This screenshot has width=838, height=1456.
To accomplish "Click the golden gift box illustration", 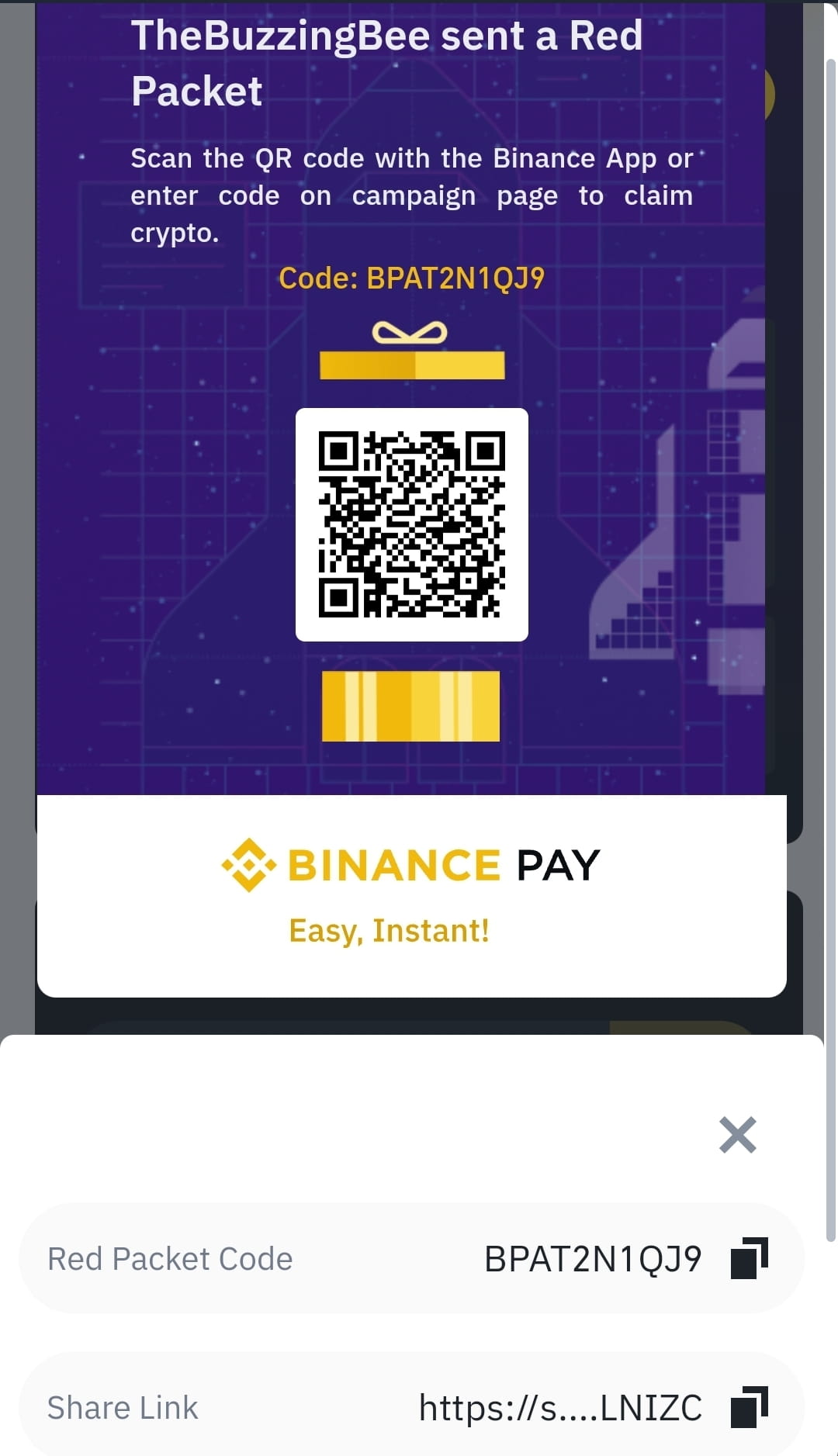I will click(411, 351).
